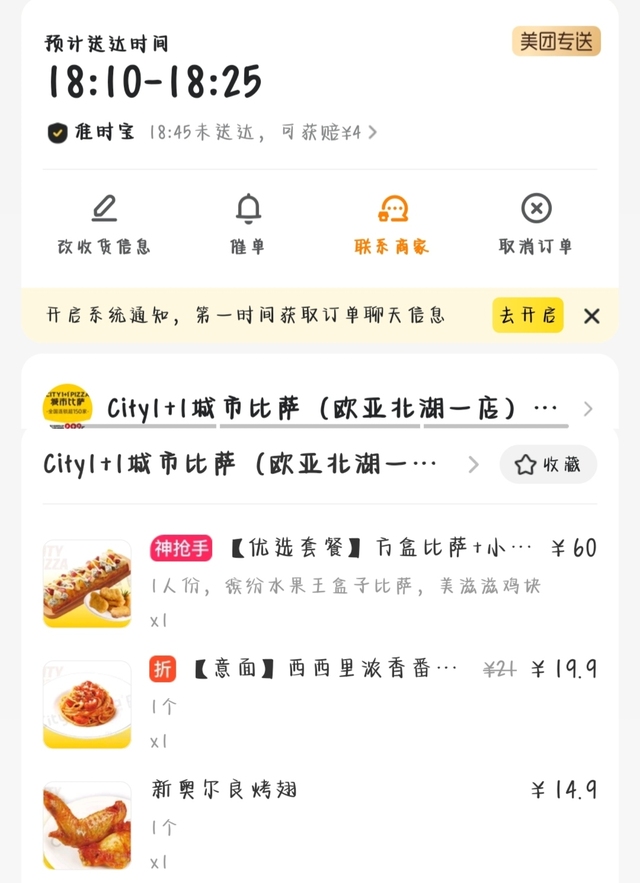View 准时宝 compensation details
This screenshot has height=883, width=640.
click(x=212, y=132)
